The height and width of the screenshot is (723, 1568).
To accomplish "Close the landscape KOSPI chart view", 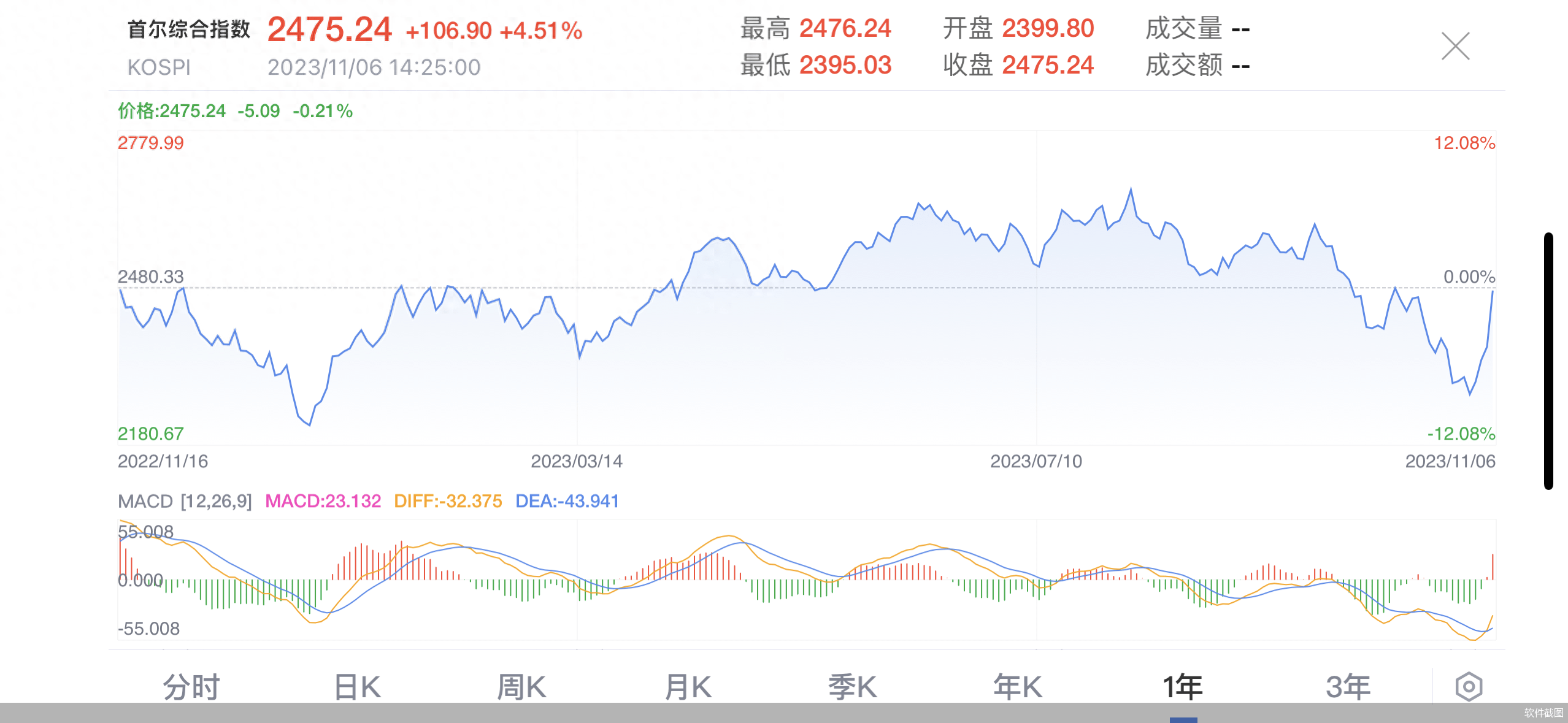I will (1455, 47).
